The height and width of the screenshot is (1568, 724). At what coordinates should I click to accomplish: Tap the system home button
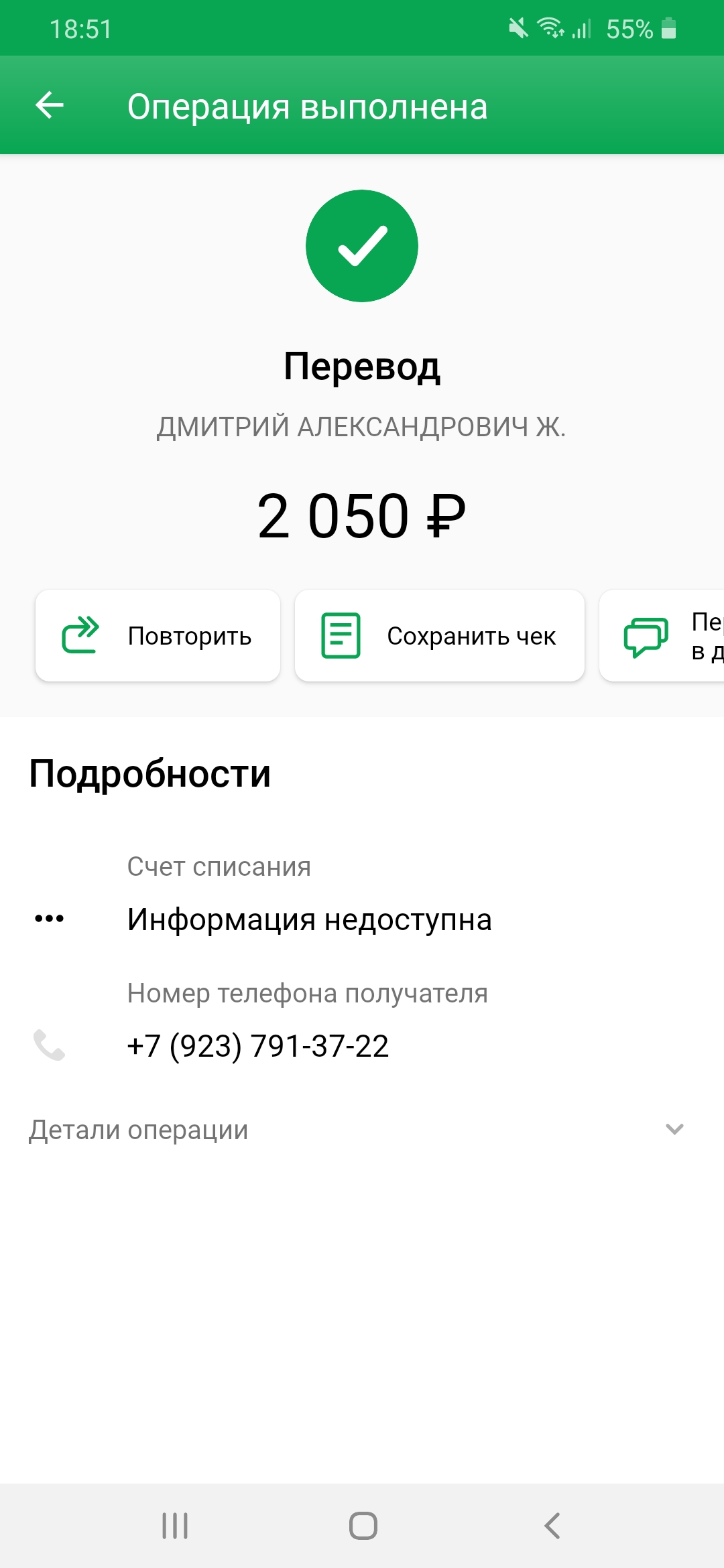363,1526
